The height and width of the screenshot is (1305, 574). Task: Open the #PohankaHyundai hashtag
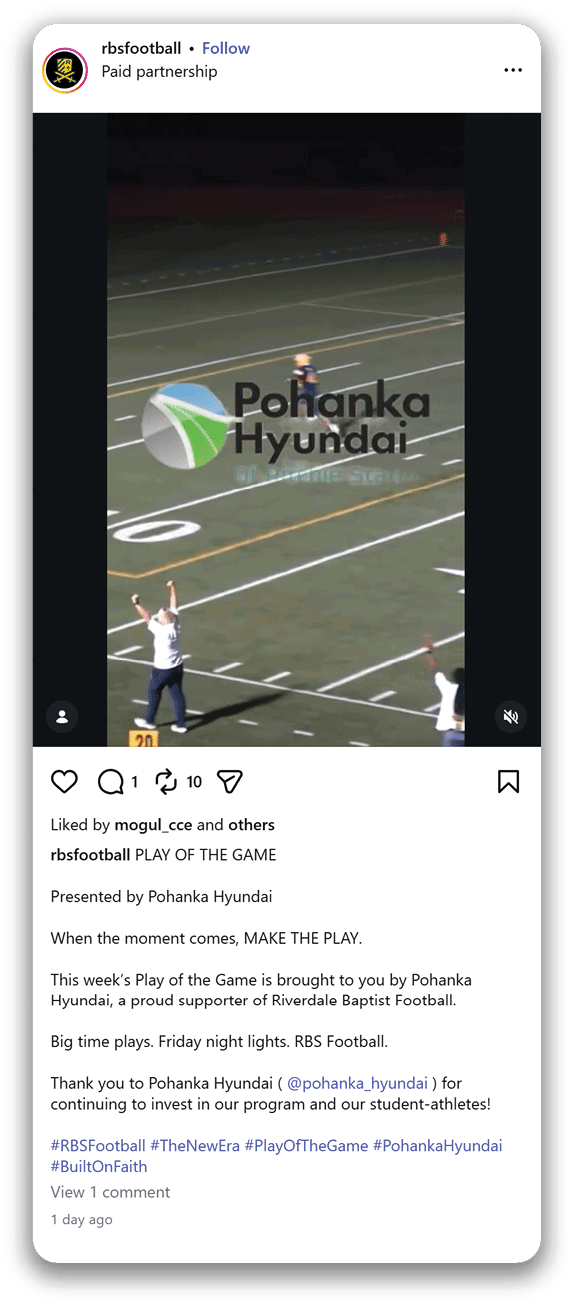point(438,1146)
